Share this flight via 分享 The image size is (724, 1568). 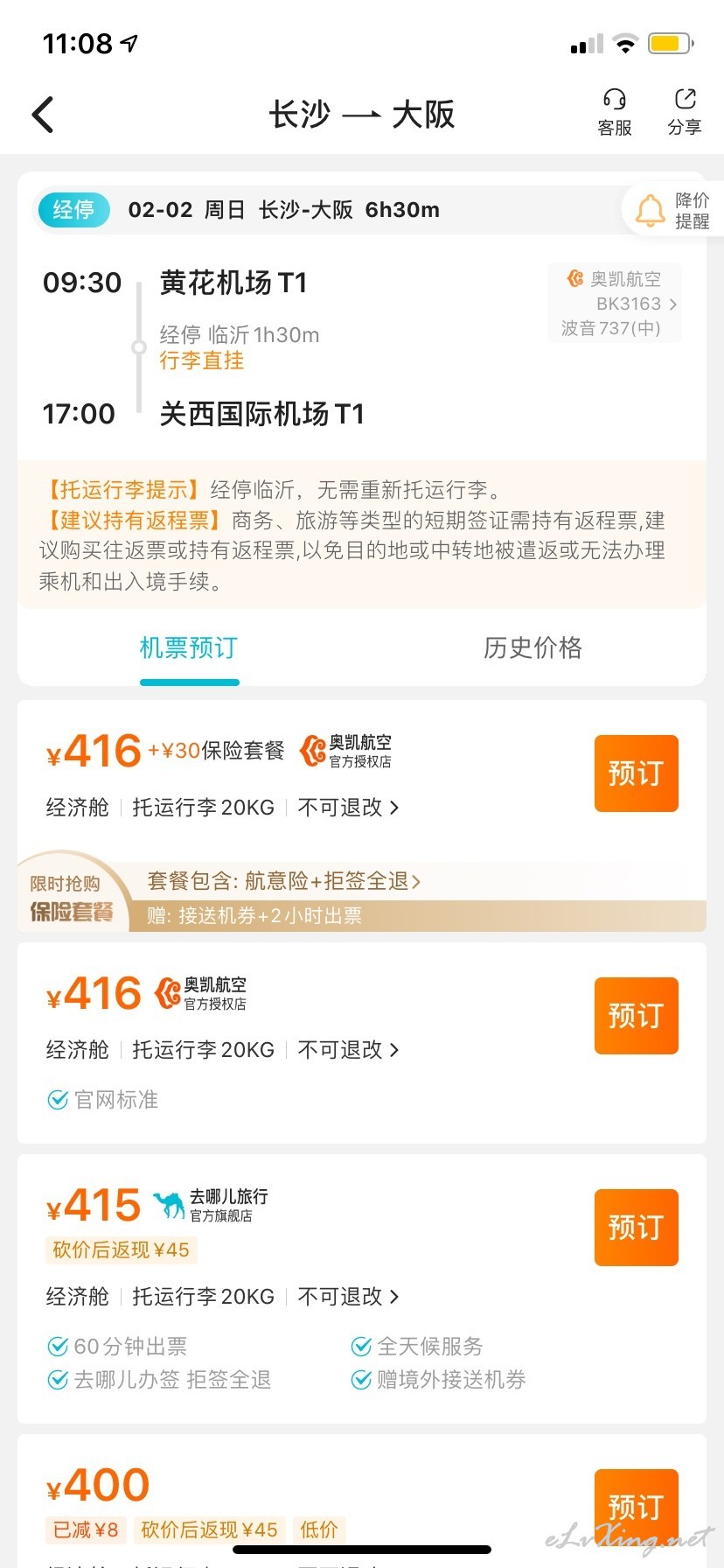(685, 113)
